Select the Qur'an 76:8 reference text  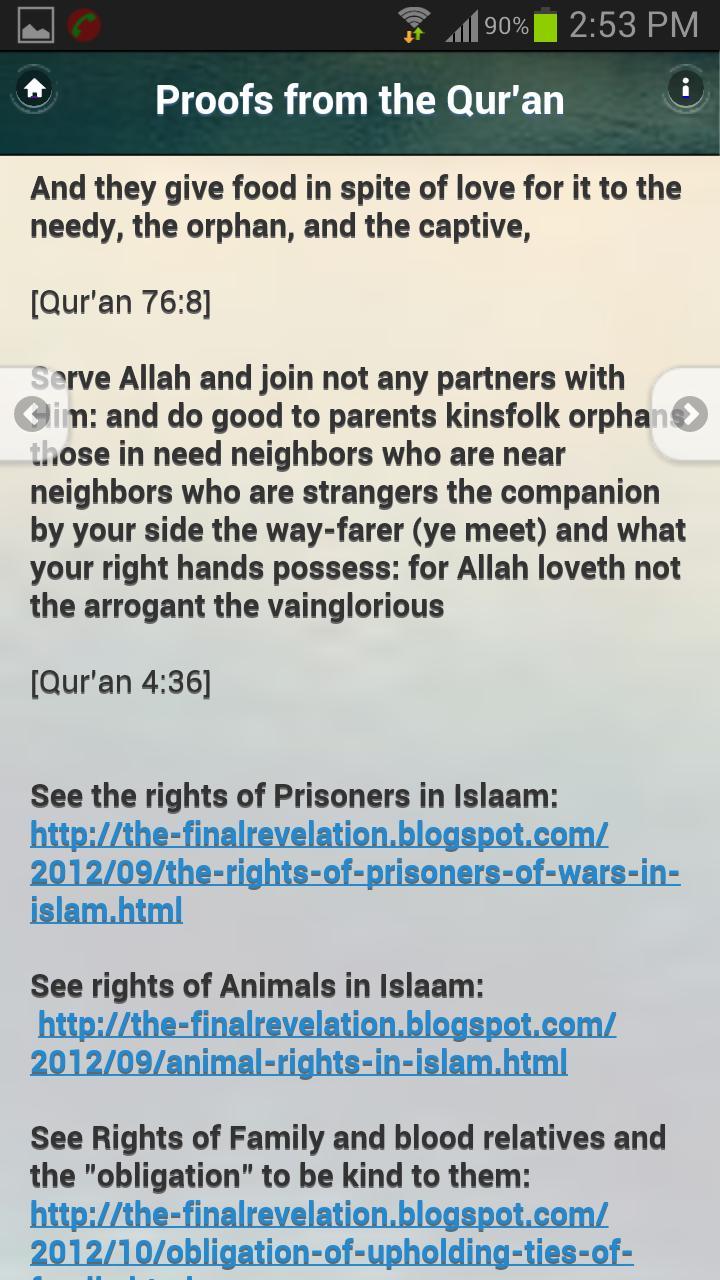120,302
